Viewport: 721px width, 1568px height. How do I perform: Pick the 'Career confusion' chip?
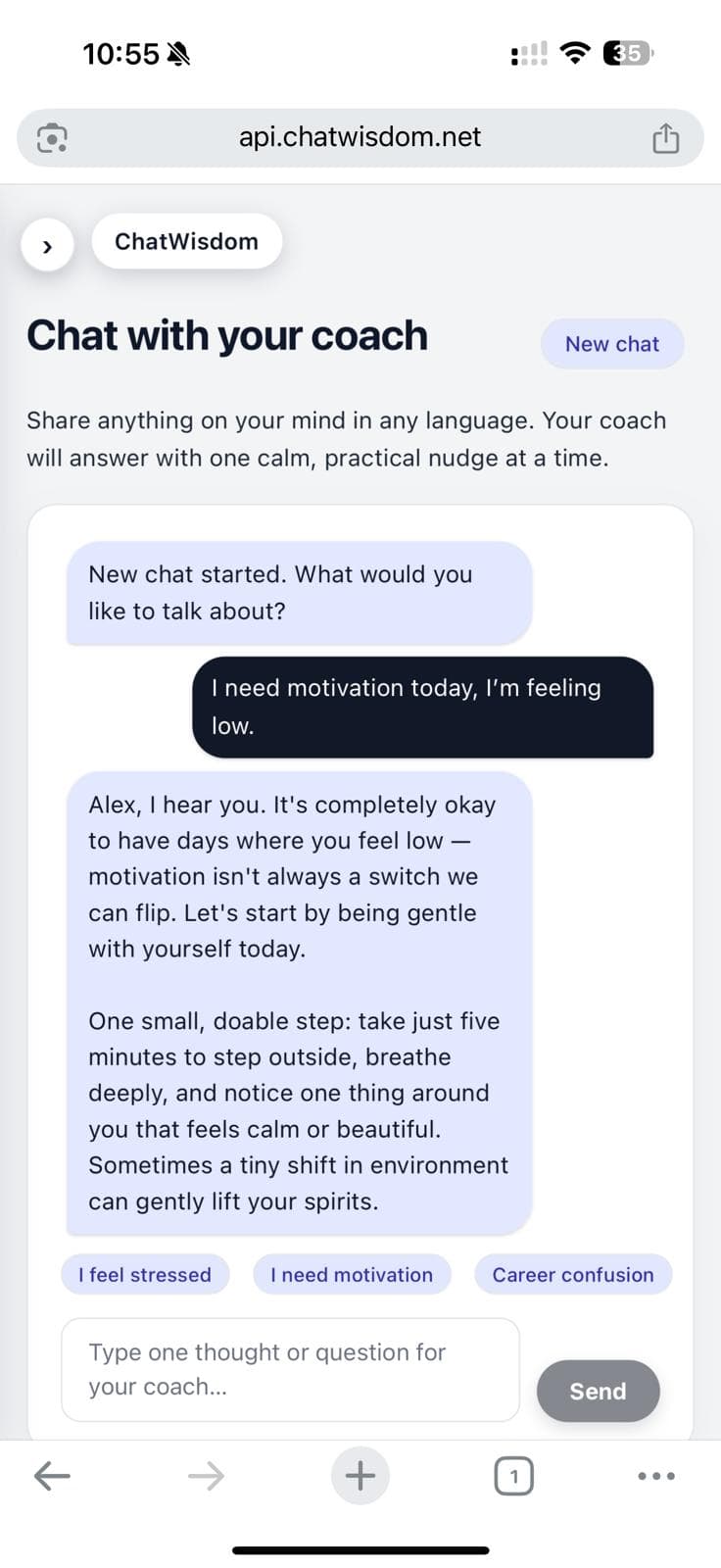(x=572, y=1274)
